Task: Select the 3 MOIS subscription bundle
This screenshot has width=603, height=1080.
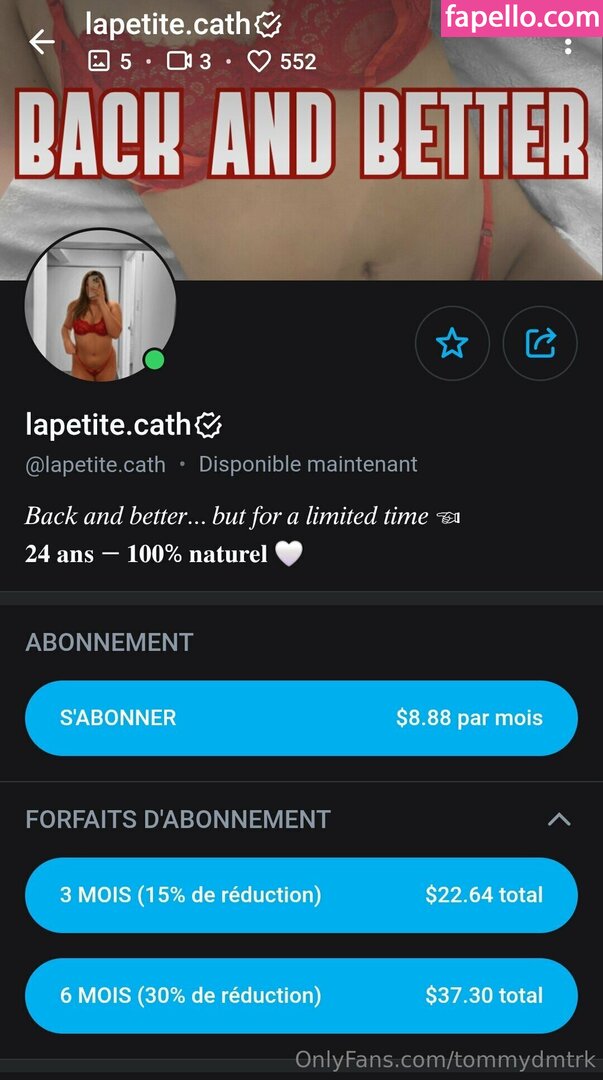Action: [301, 895]
